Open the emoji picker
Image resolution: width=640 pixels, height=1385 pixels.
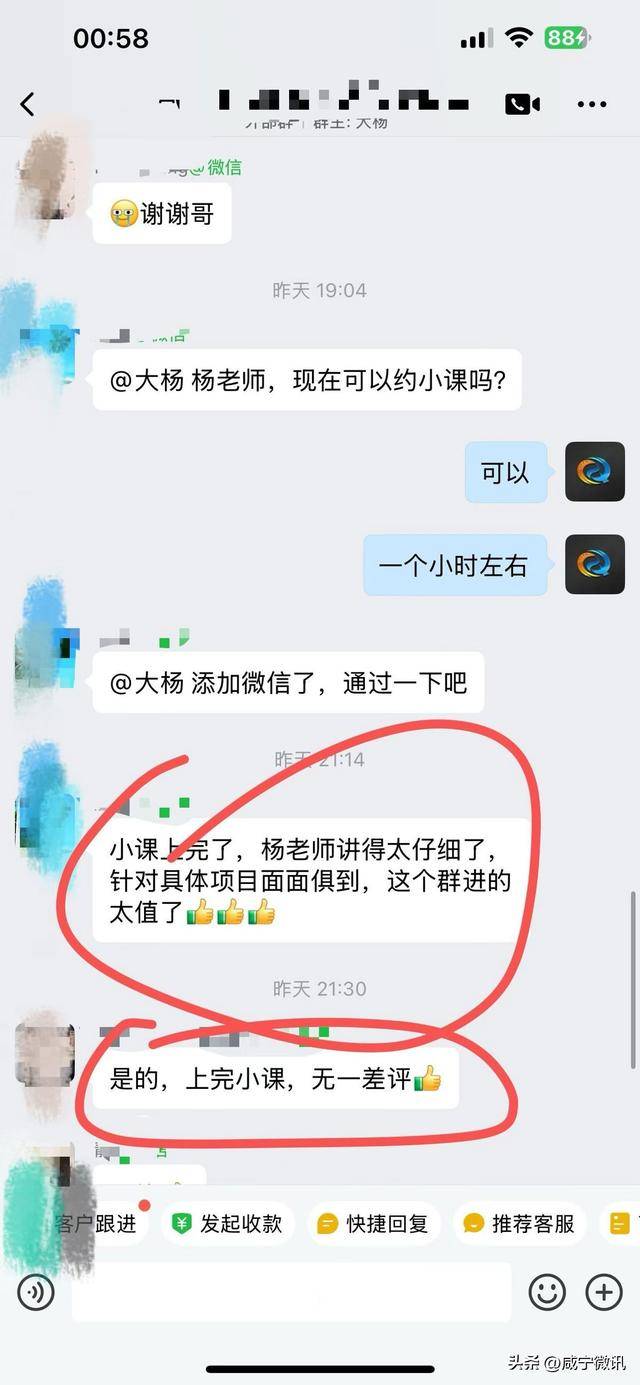coord(547,1293)
